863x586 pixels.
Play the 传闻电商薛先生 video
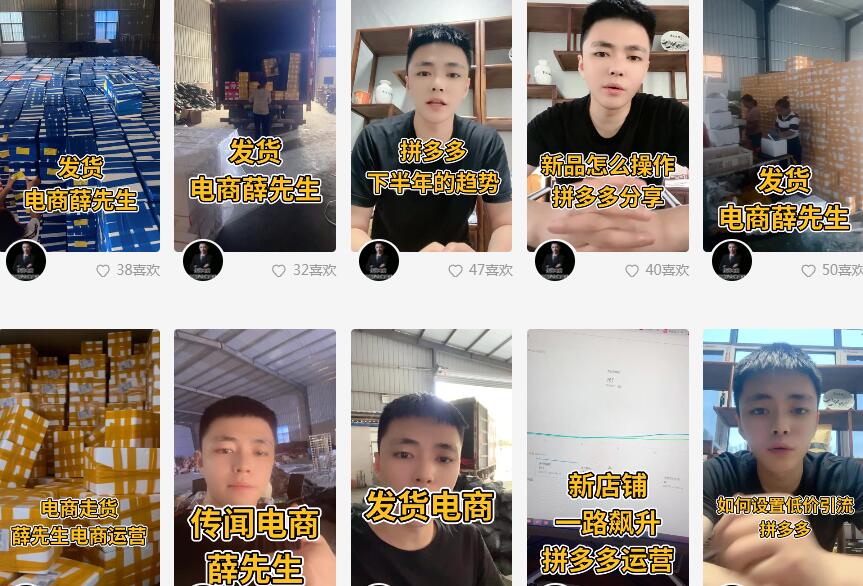click(255, 455)
